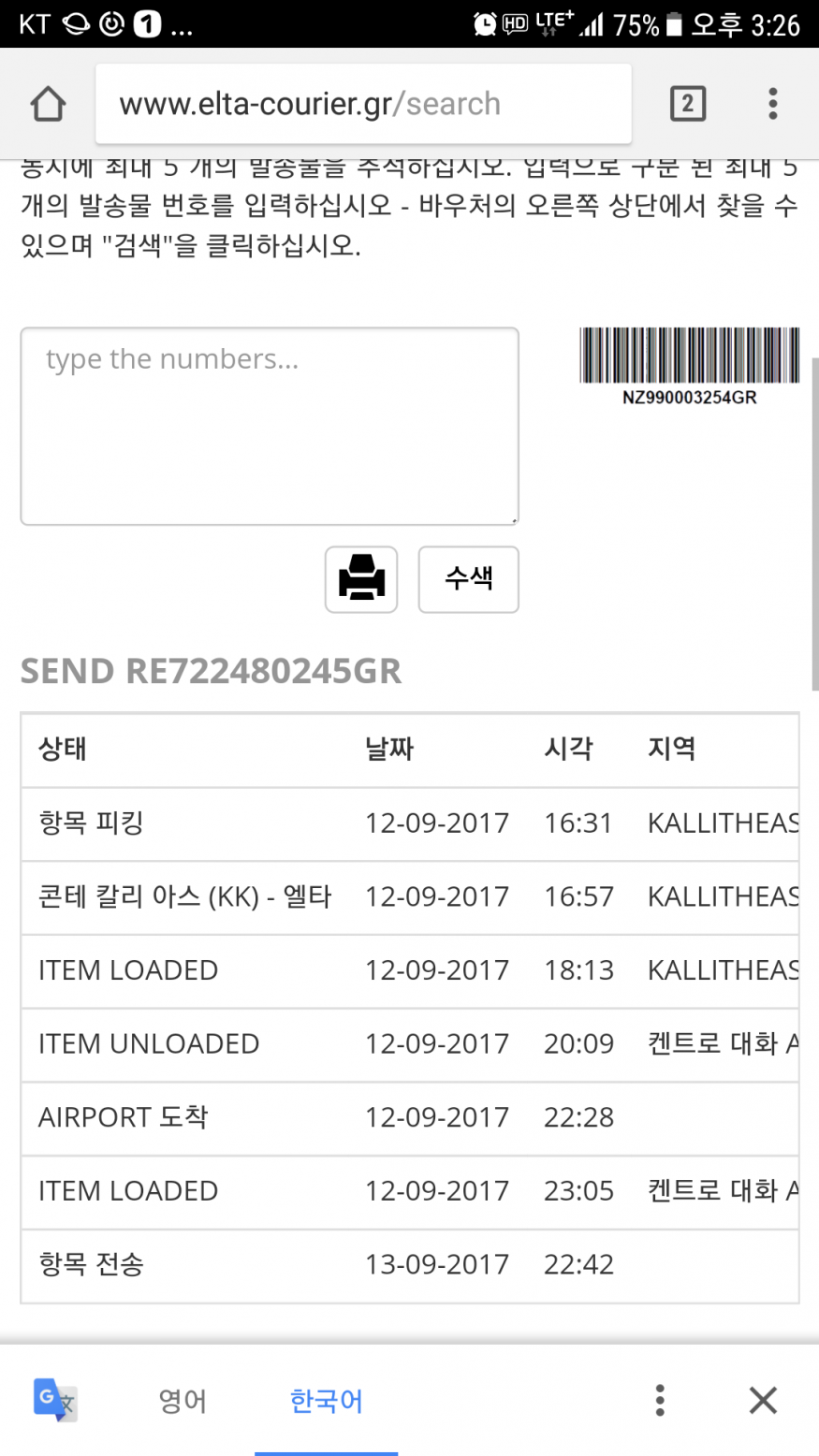This screenshot has width=819, height=1456.
Task: Focus the tracking numbers text area
Action: pyautogui.click(x=270, y=426)
